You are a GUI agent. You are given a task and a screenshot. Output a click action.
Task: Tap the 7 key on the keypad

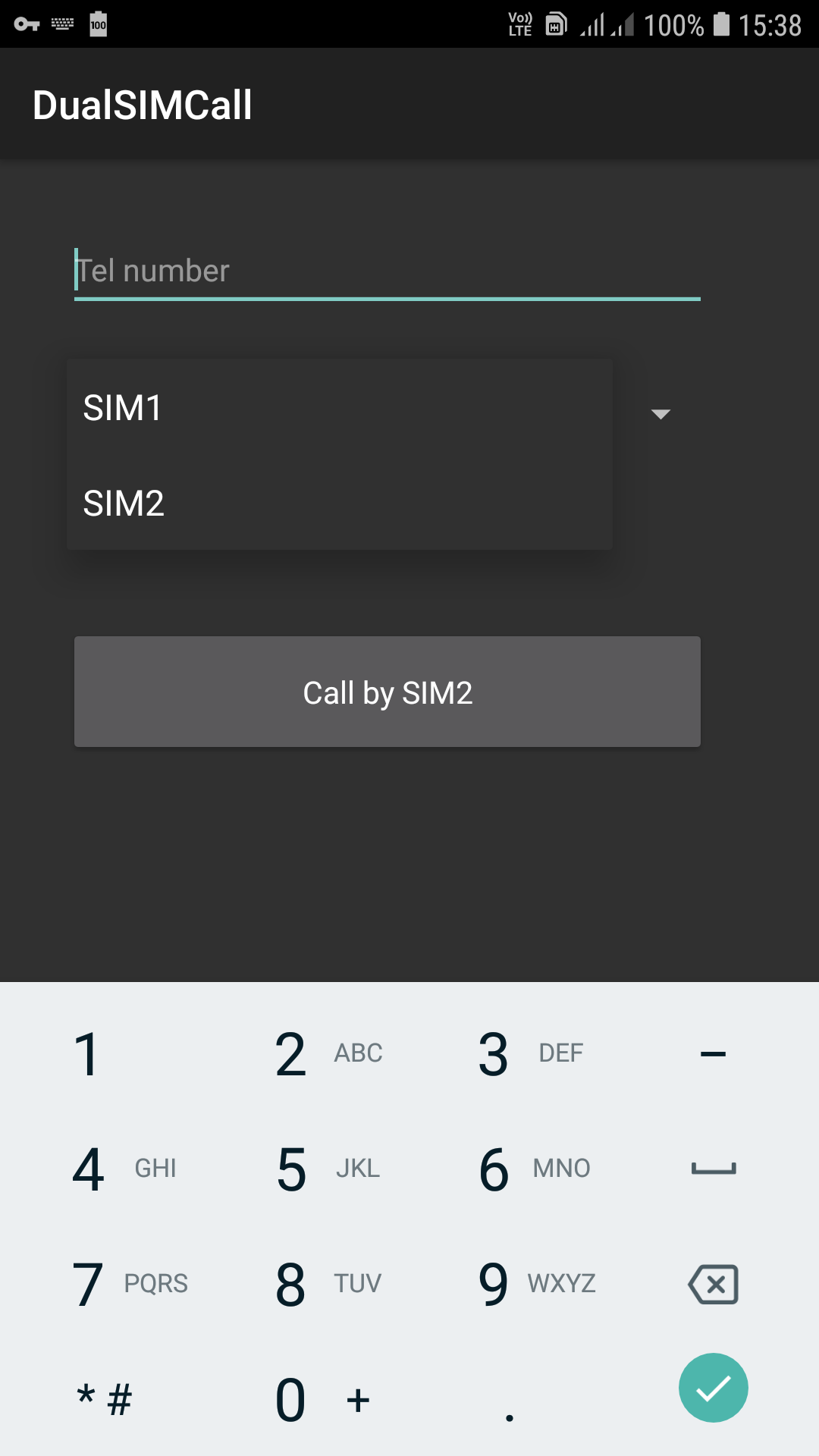click(x=89, y=1285)
